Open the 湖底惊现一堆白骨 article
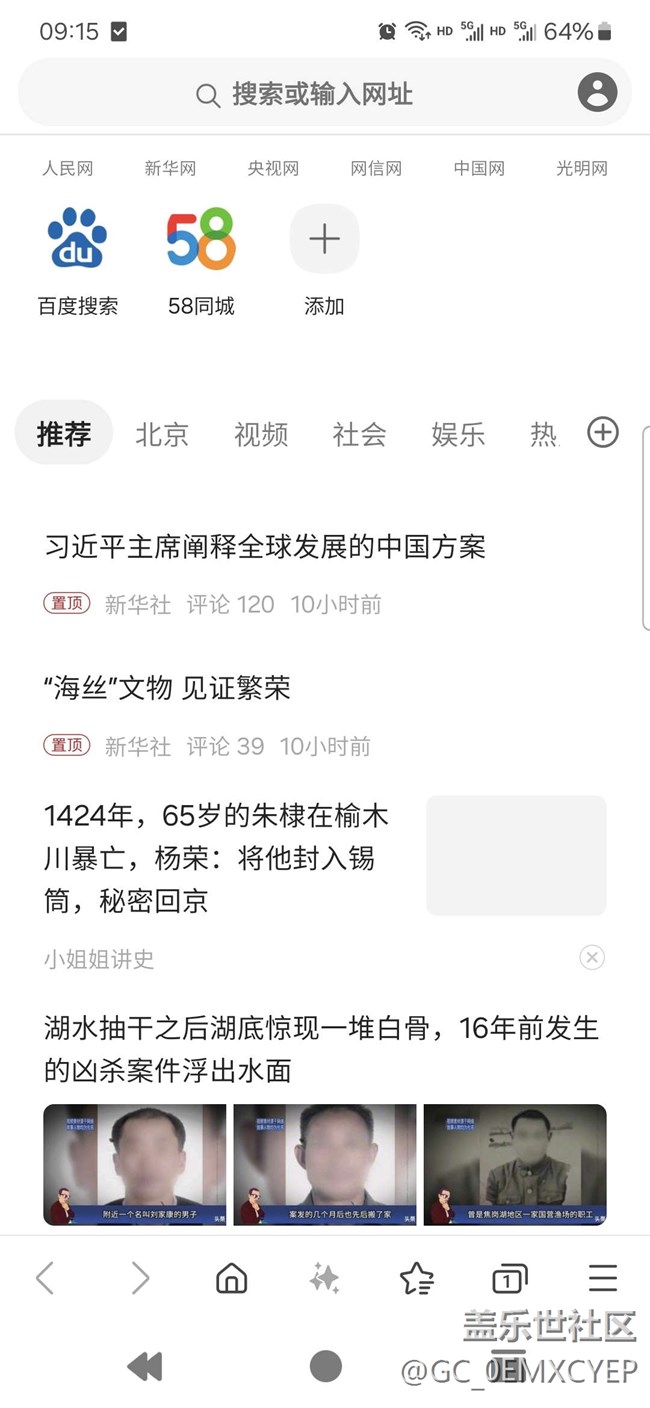This screenshot has width=650, height=1408. pos(321,1049)
